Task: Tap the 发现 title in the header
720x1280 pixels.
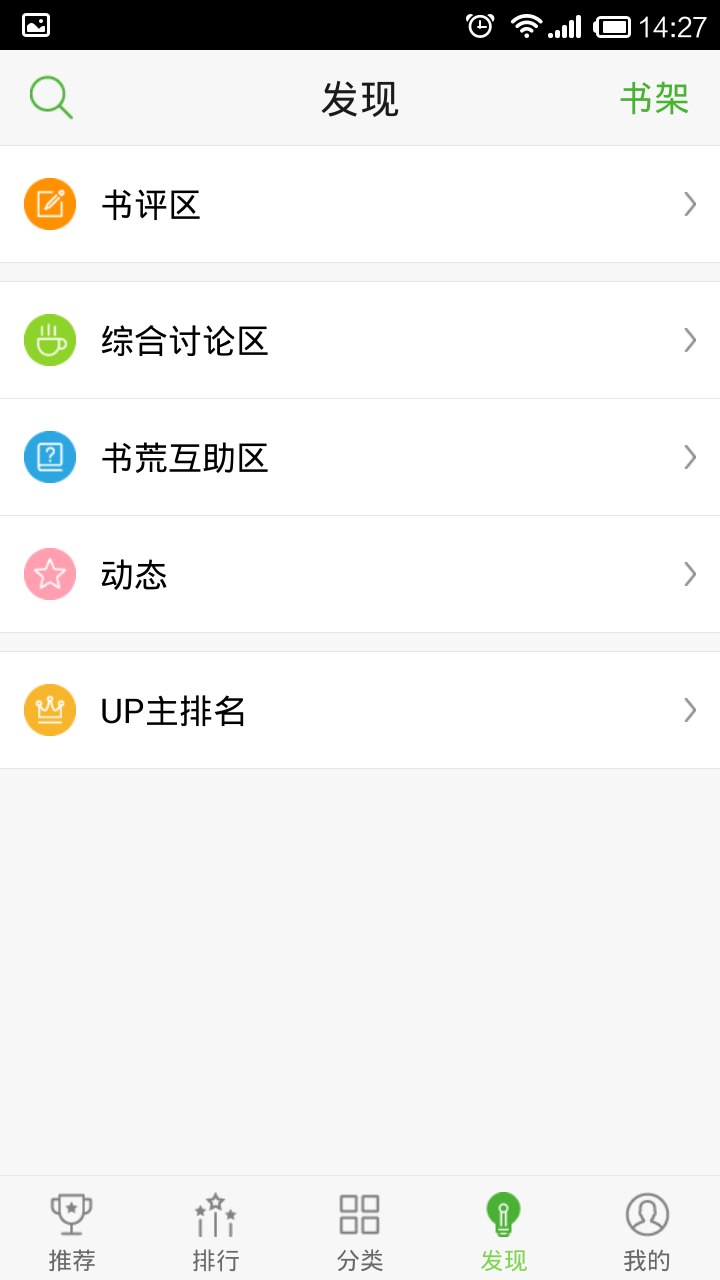Action: (360, 96)
